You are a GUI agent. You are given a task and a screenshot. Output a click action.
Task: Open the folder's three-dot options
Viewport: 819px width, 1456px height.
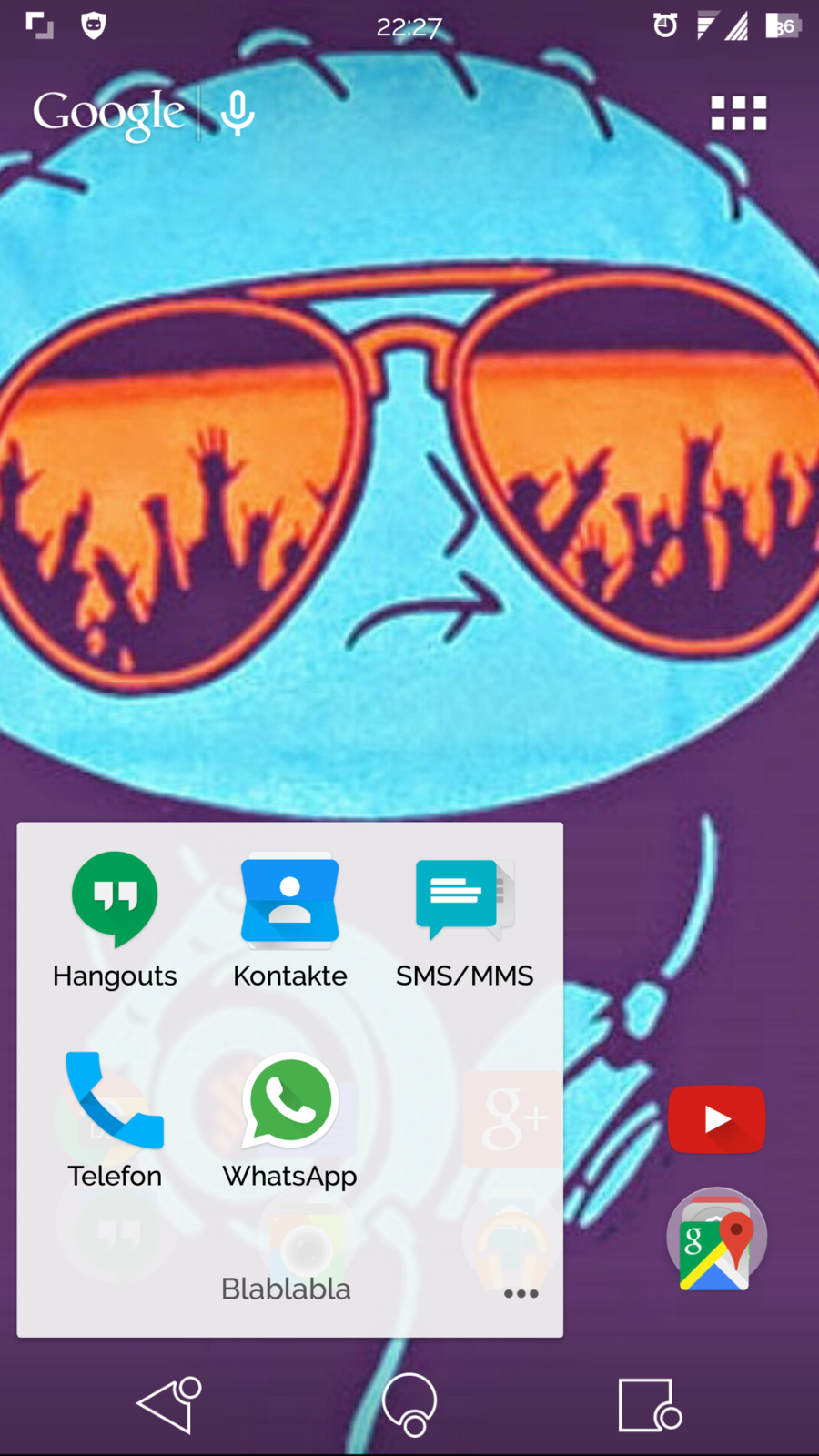pos(521,1293)
